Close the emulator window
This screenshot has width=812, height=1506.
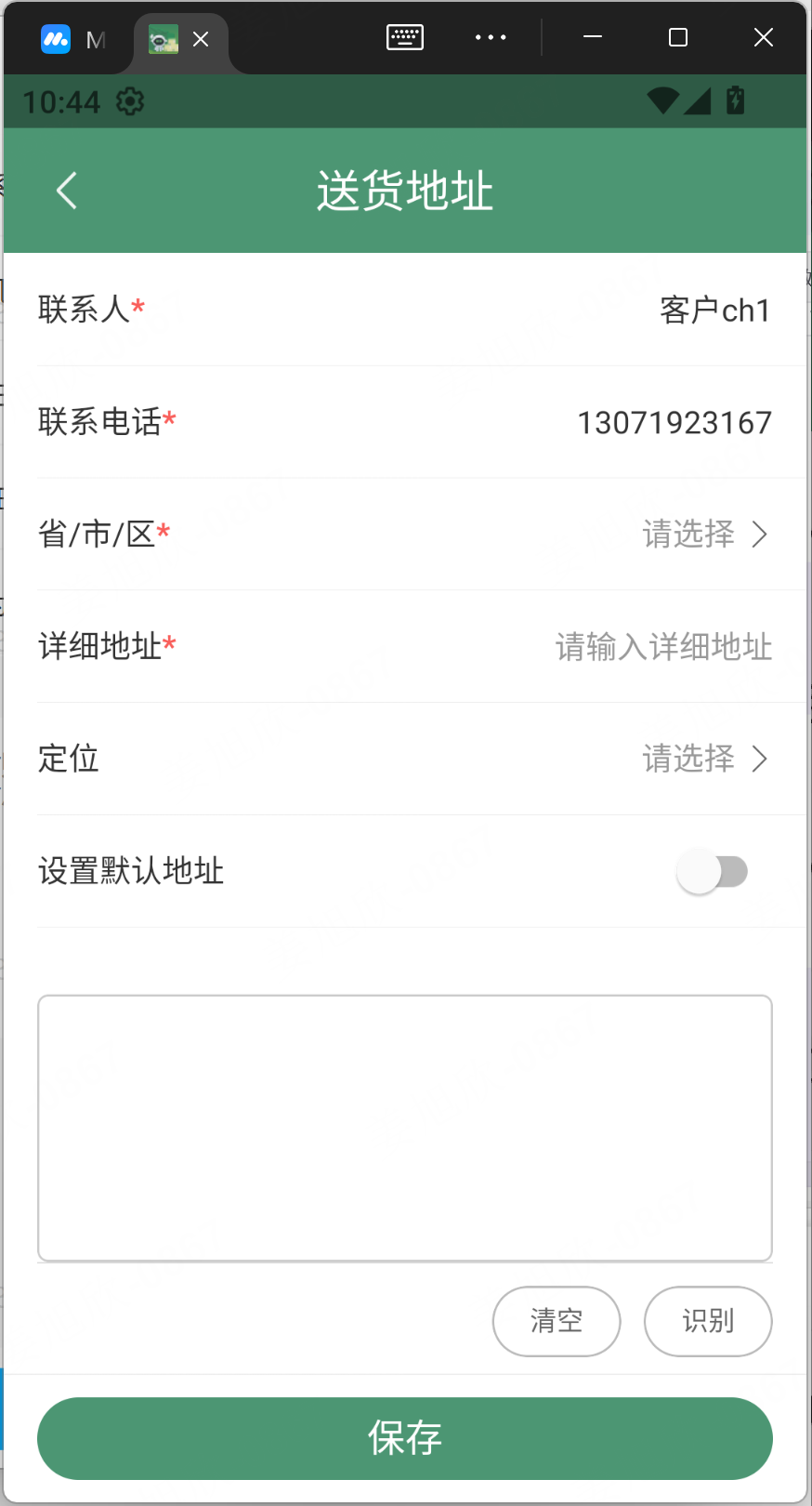tap(764, 37)
